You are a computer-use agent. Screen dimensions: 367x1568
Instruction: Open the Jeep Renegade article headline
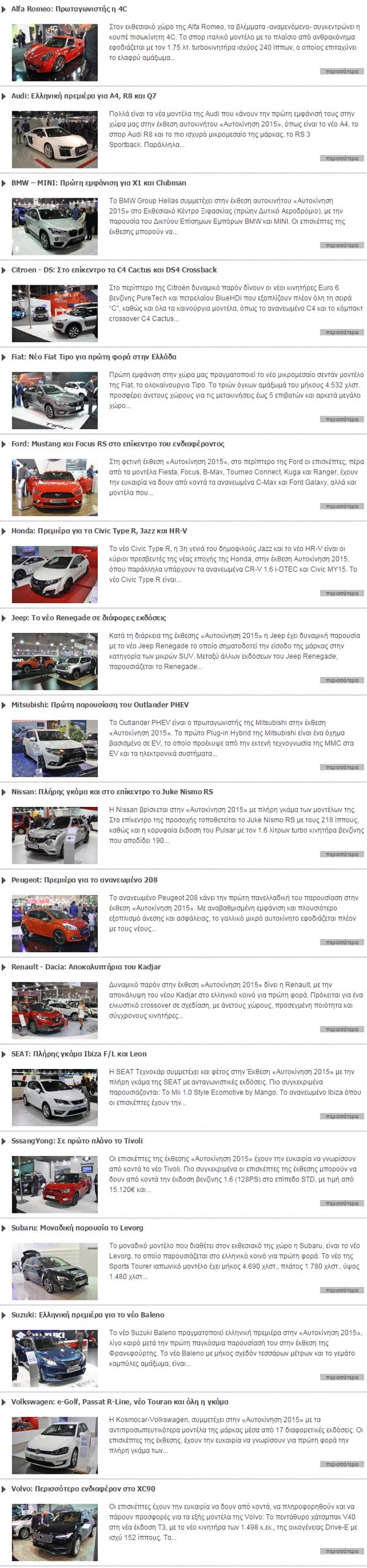[x=88, y=618]
